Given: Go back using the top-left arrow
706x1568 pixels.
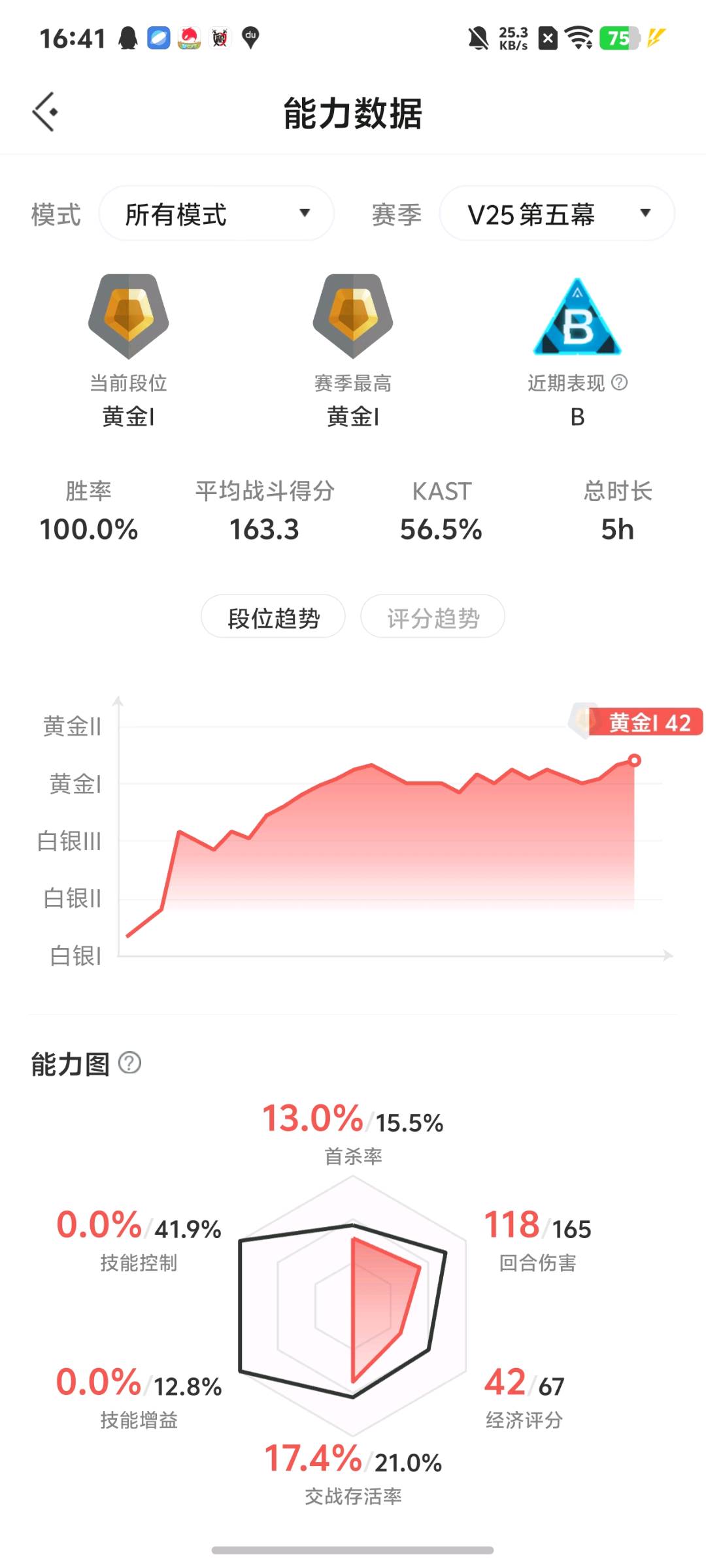Looking at the screenshot, I should 45,112.
